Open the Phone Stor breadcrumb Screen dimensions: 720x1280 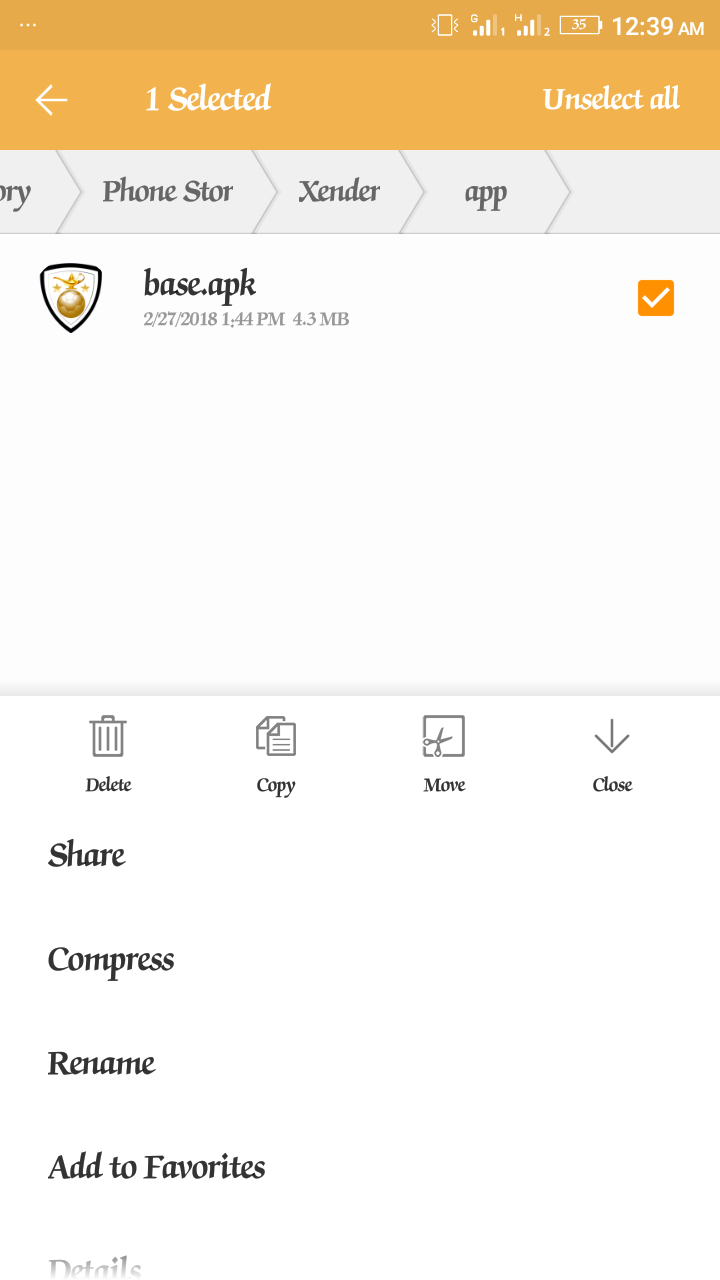point(167,191)
